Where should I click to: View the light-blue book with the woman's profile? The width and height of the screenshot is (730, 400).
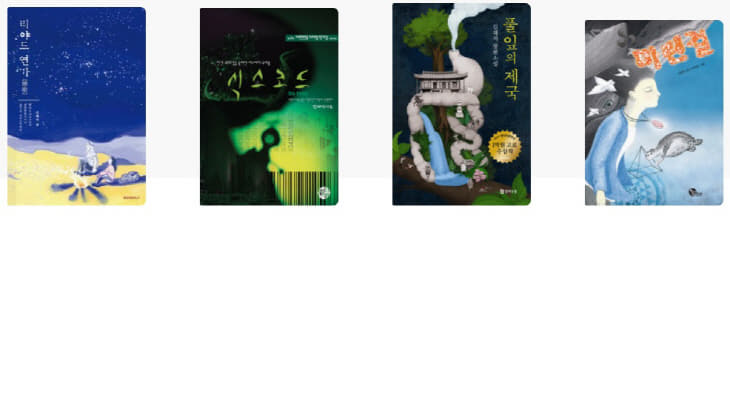[x=653, y=112]
